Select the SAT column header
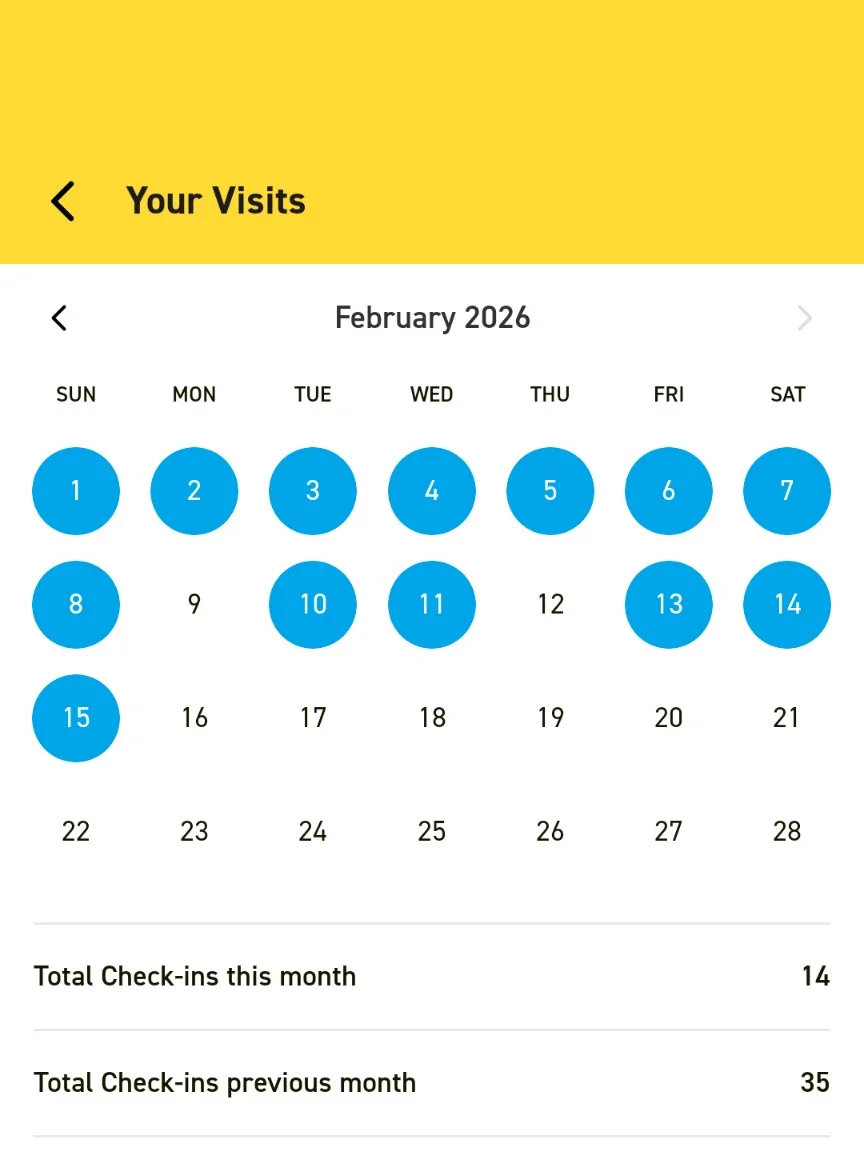 pyautogui.click(x=787, y=394)
